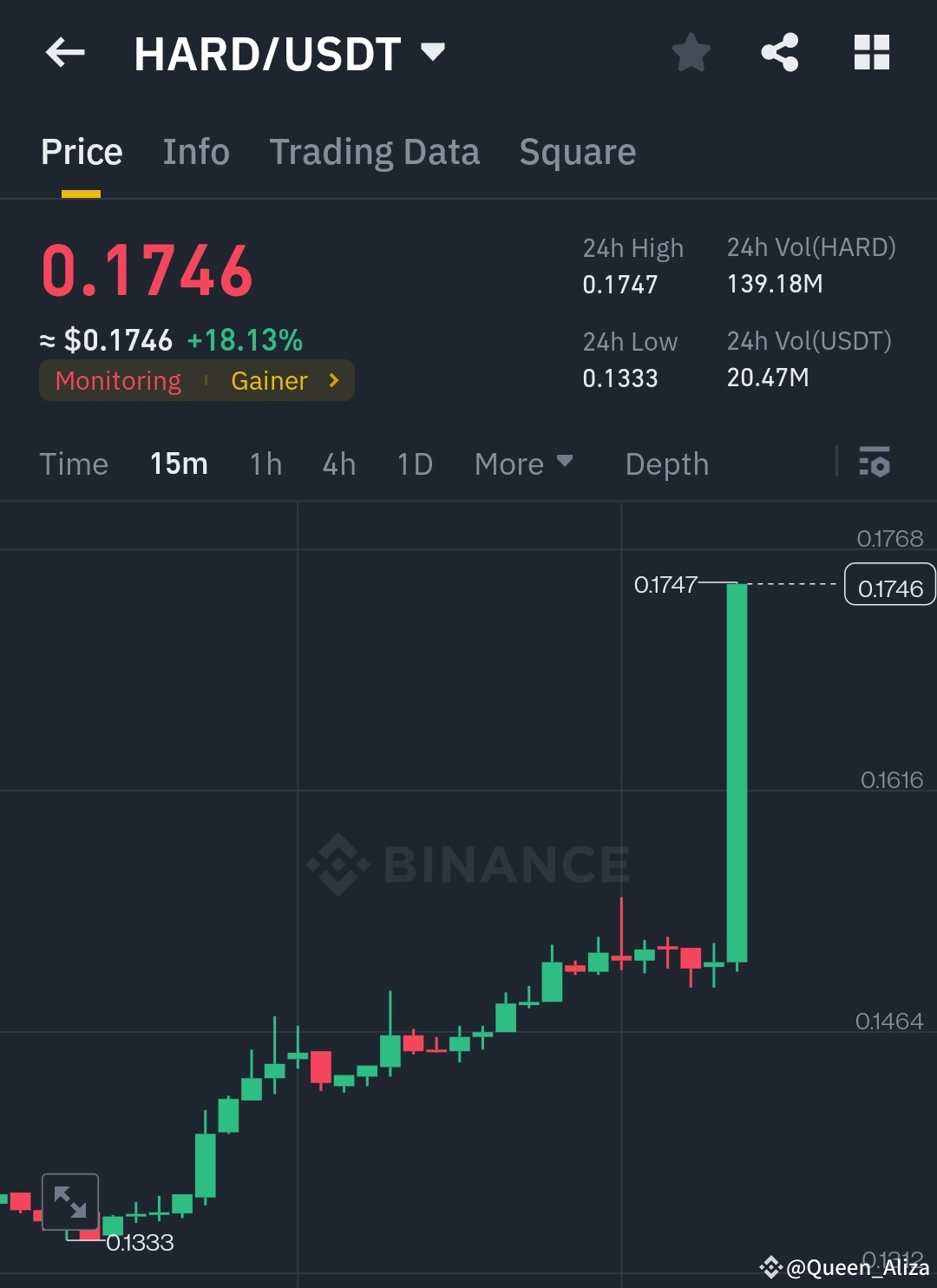Open the Square tab
Screen dimensions: 937x1288
[577, 151]
